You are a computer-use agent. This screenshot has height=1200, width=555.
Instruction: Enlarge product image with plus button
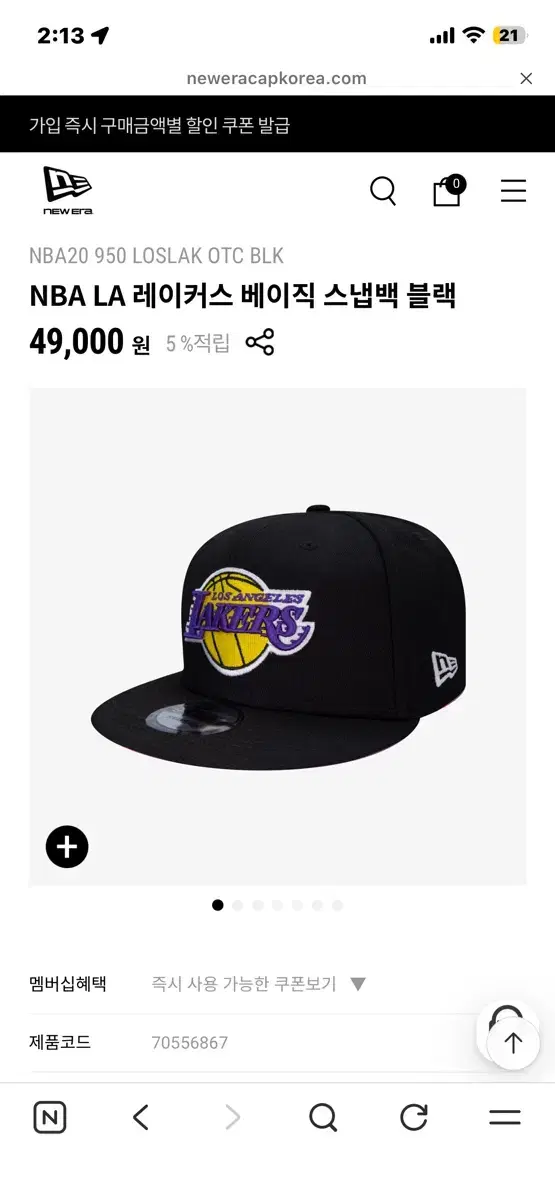[67, 848]
